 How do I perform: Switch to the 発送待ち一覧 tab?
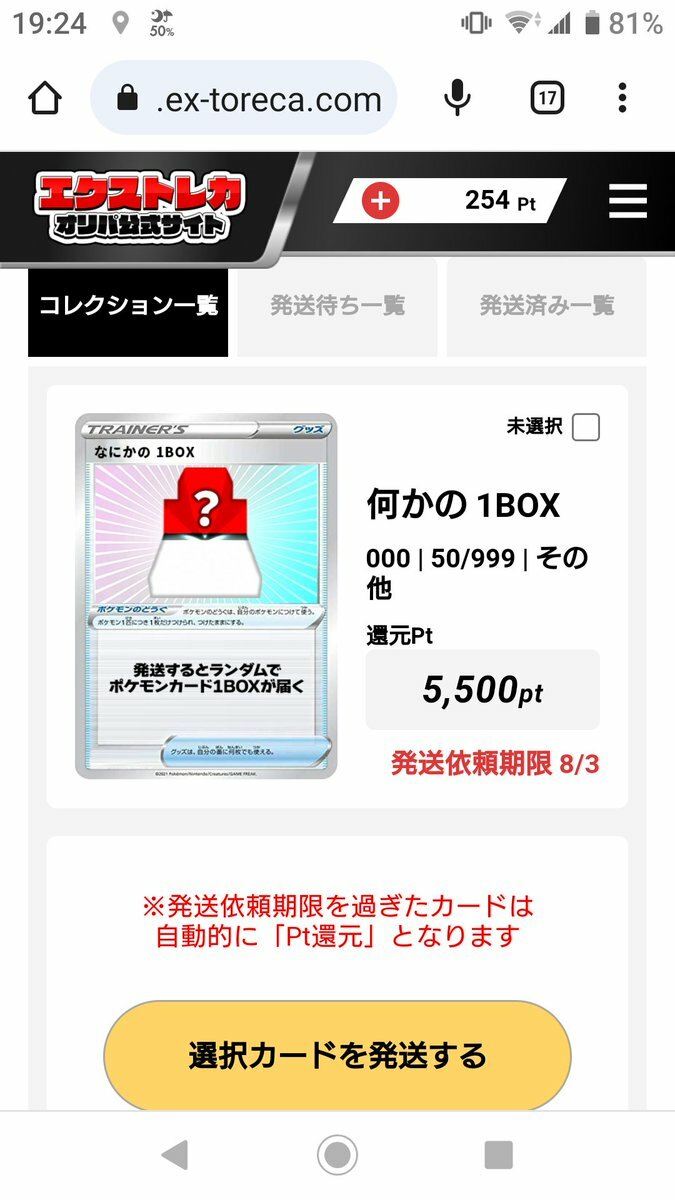[x=338, y=306]
